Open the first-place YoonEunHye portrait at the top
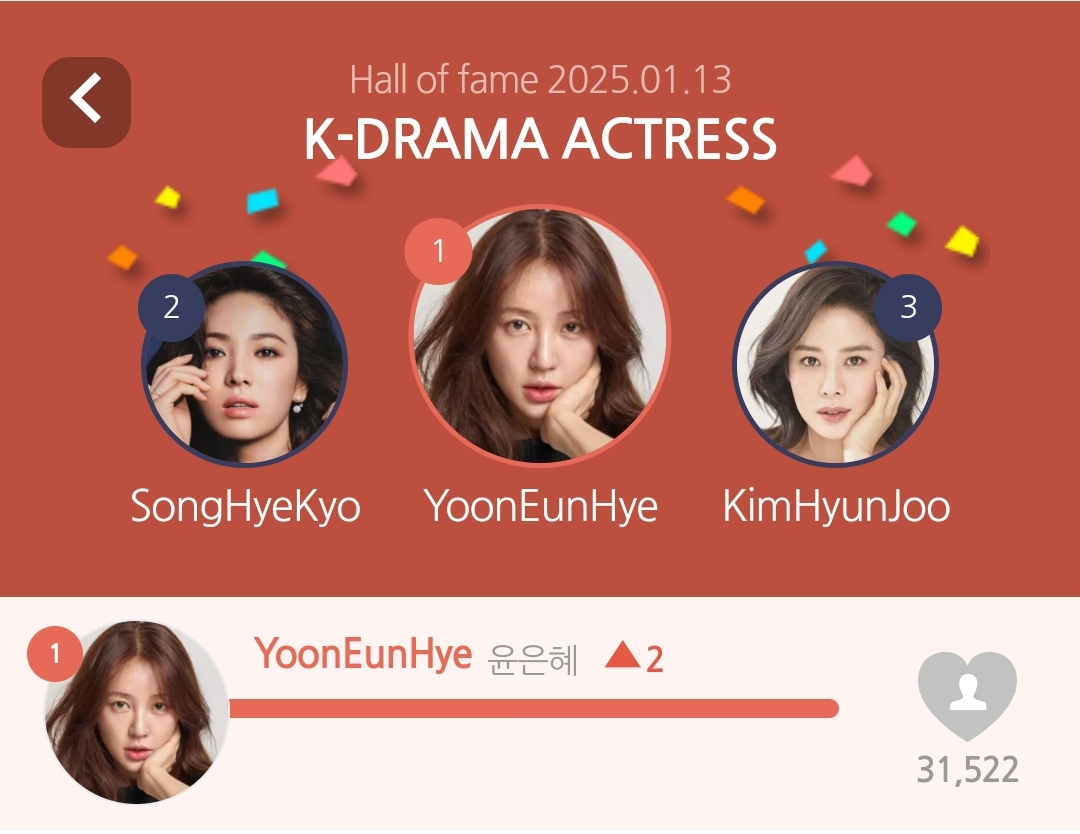1080x834 pixels. click(540, 337)
